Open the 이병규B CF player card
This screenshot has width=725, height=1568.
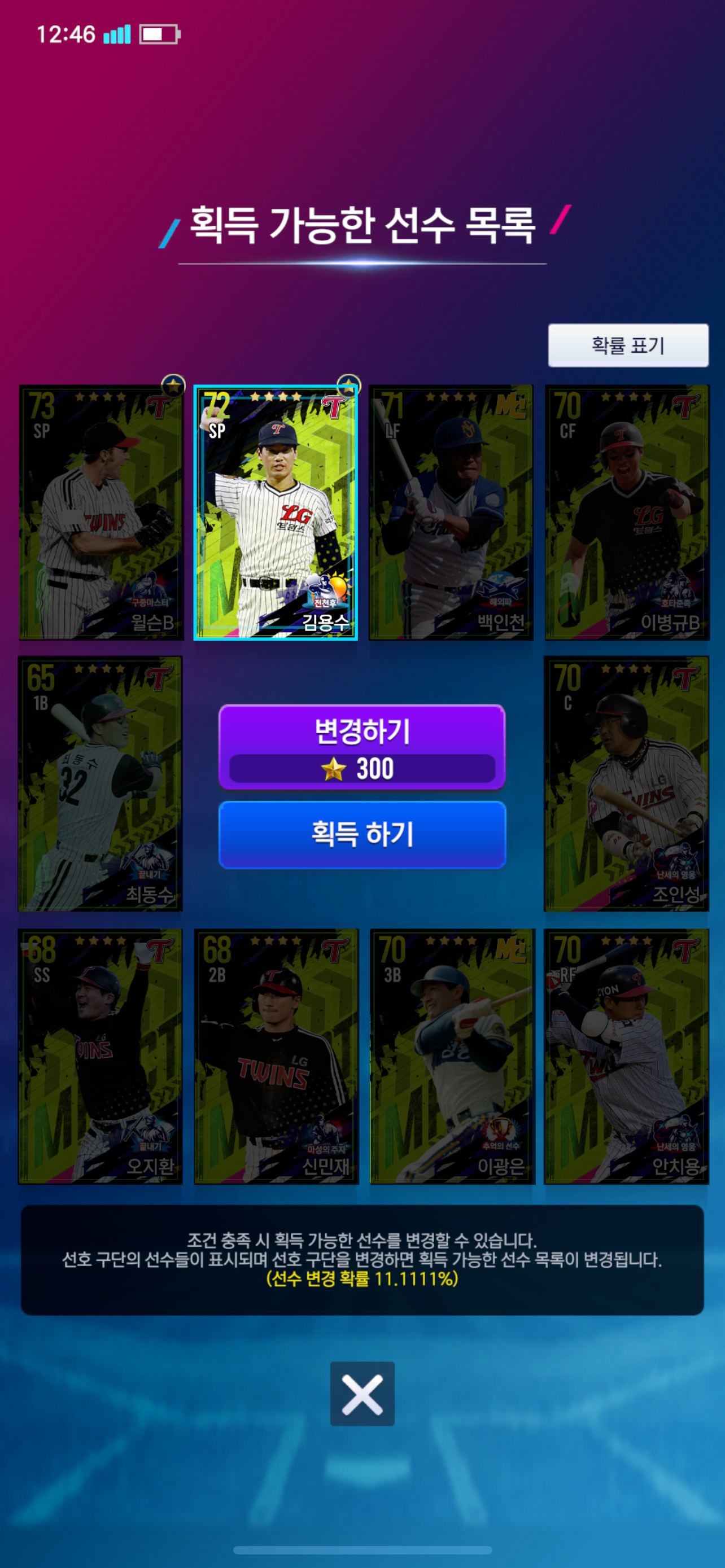626,512
